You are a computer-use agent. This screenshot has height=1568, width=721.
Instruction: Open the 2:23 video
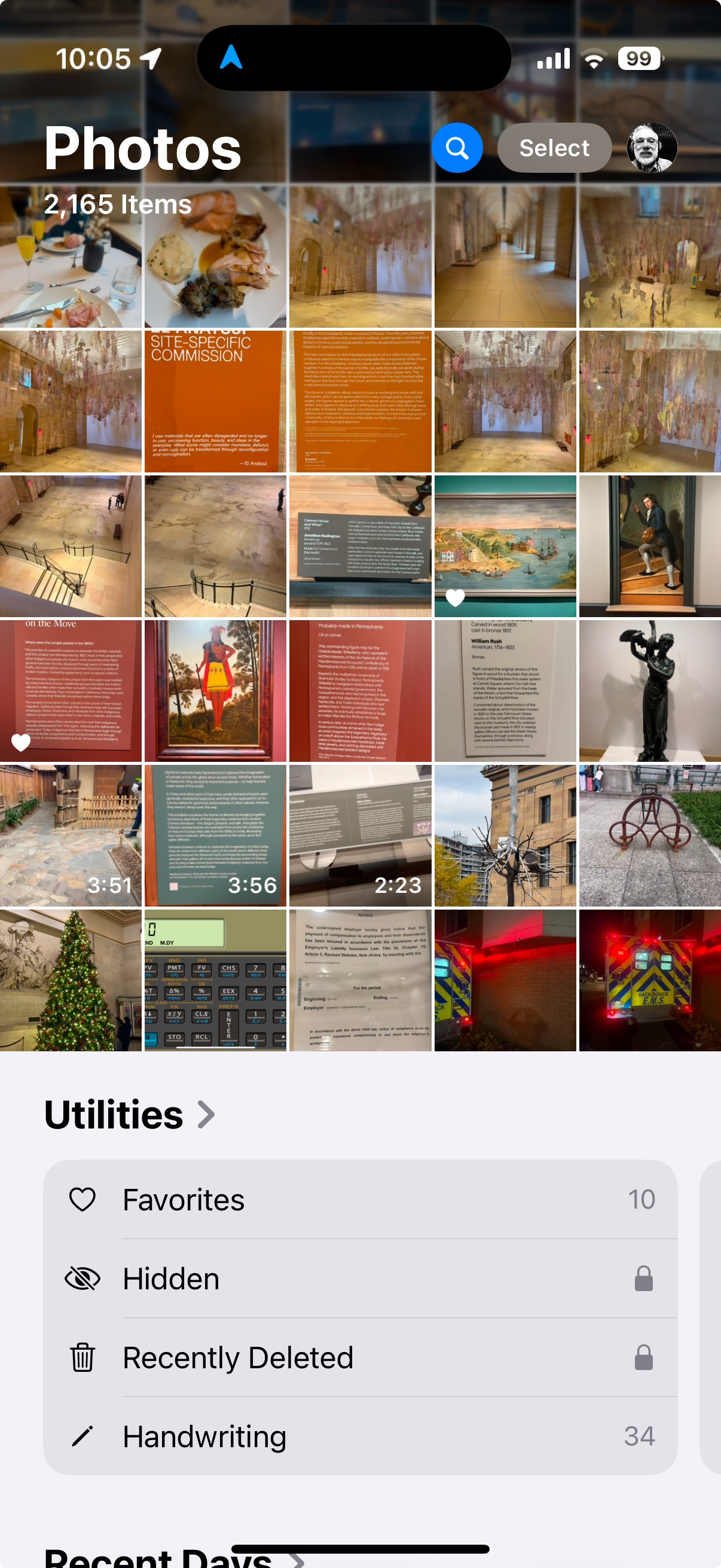[x=360, y=836]
